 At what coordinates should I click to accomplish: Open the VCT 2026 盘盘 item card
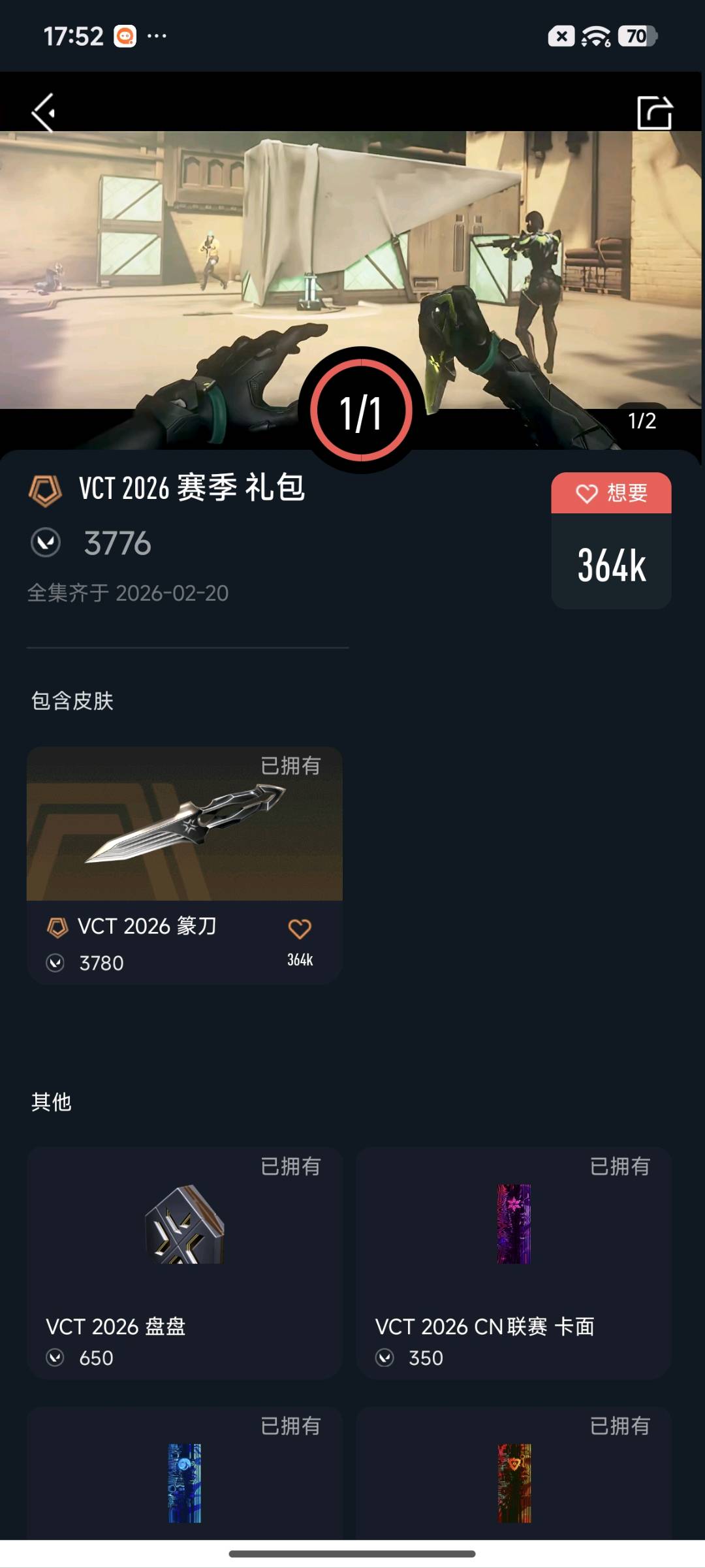[184, 1263]
